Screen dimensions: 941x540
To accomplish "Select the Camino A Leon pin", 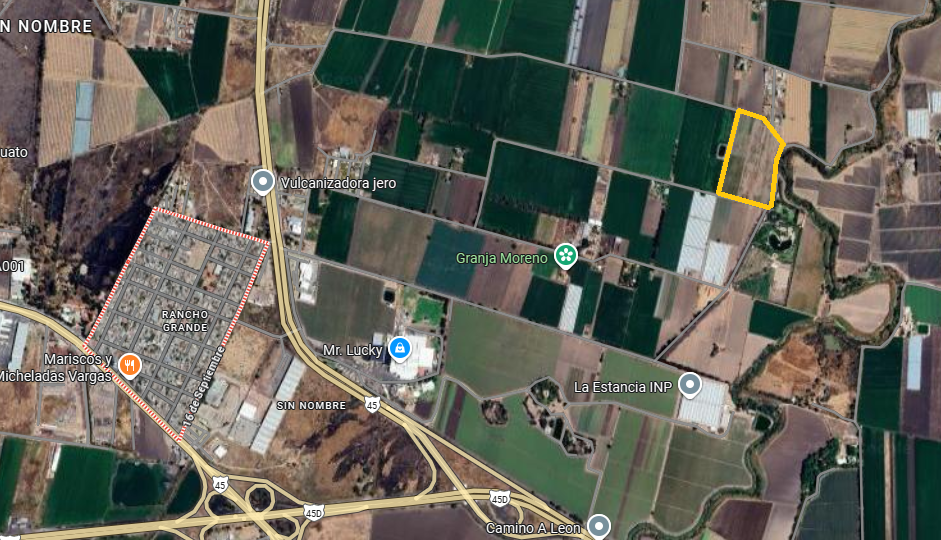I will [x=598, y=525].
